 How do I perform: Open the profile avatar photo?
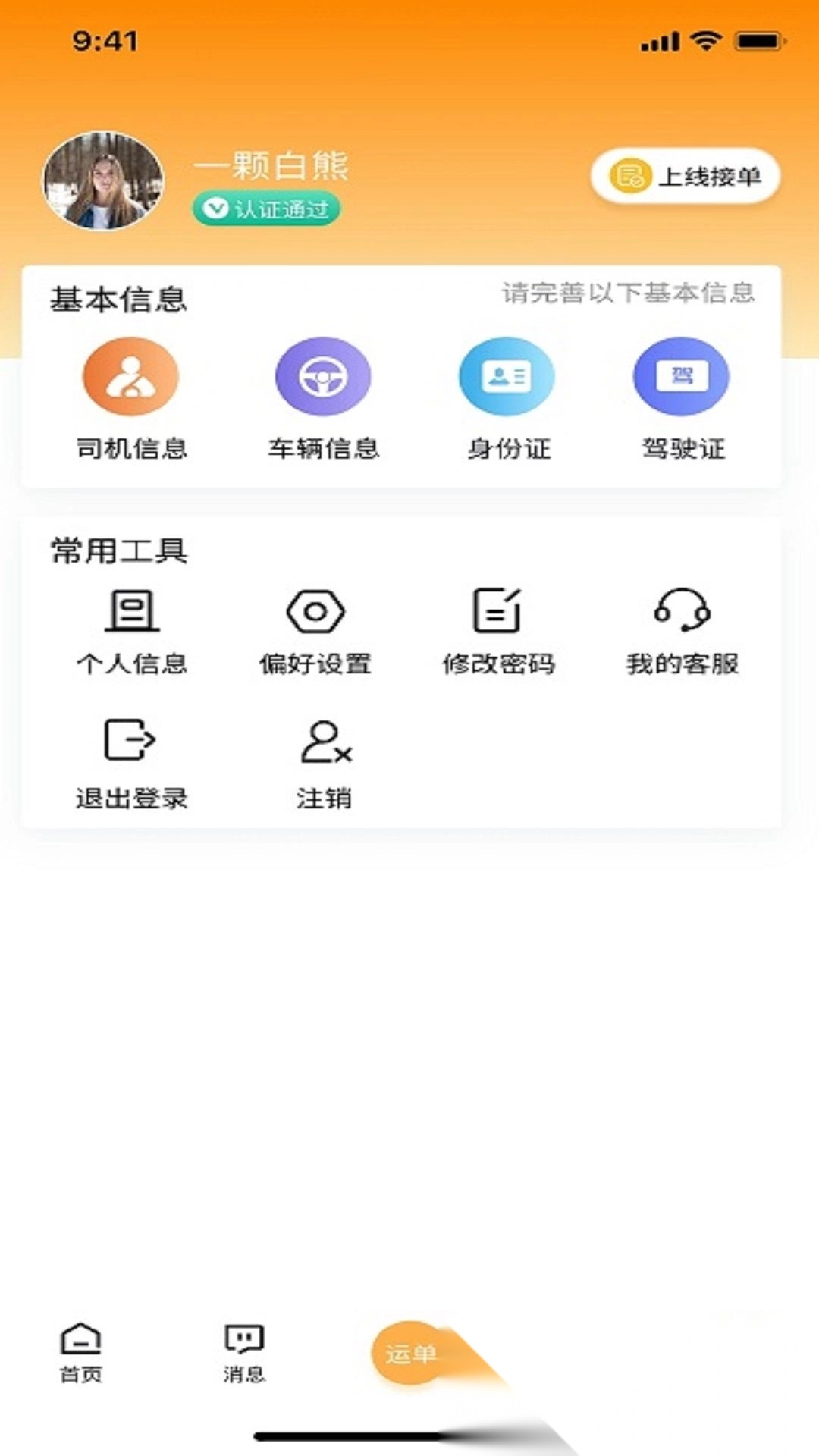coord(102,180)
